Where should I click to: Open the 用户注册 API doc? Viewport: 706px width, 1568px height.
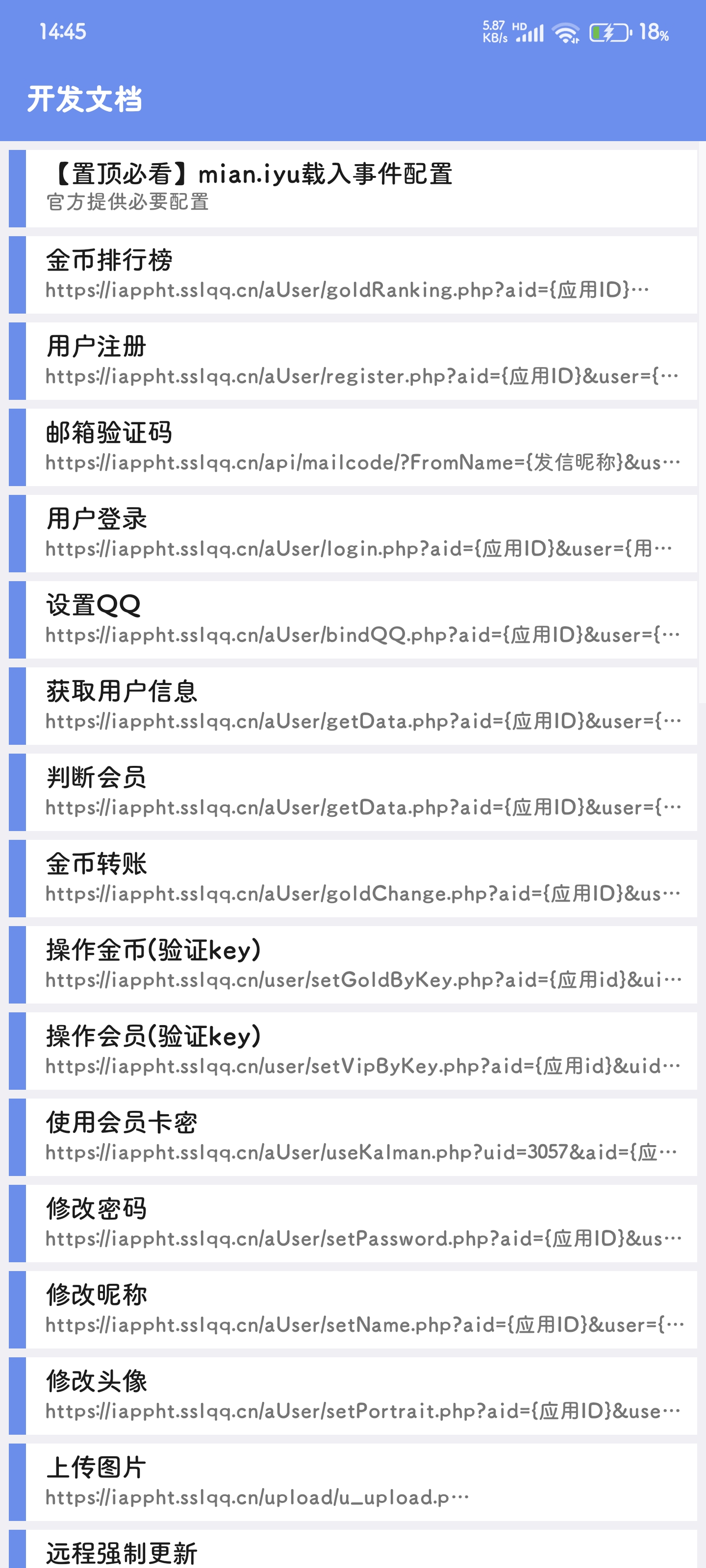[353, 361]
